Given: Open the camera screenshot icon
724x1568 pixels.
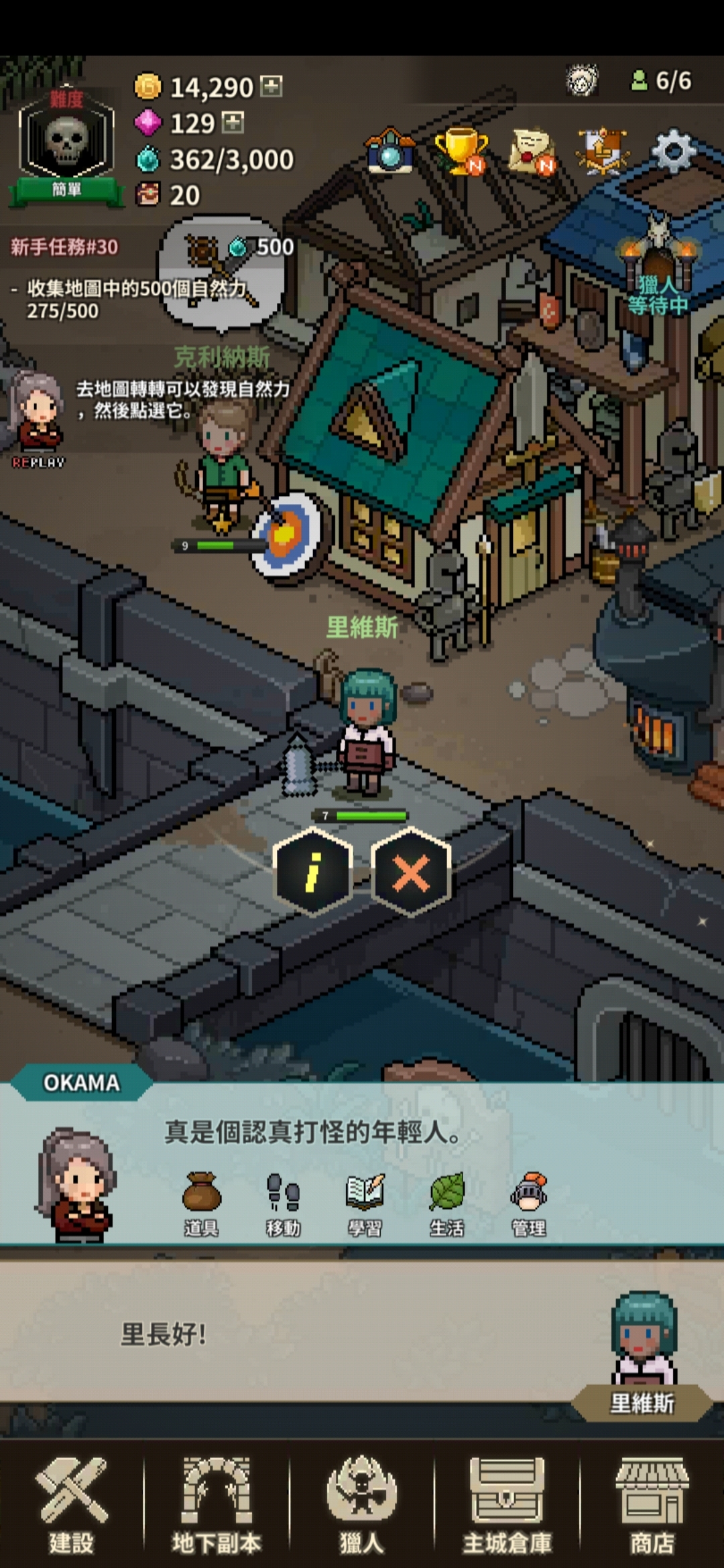Looking at the screenshot, I should pos(390,151).
